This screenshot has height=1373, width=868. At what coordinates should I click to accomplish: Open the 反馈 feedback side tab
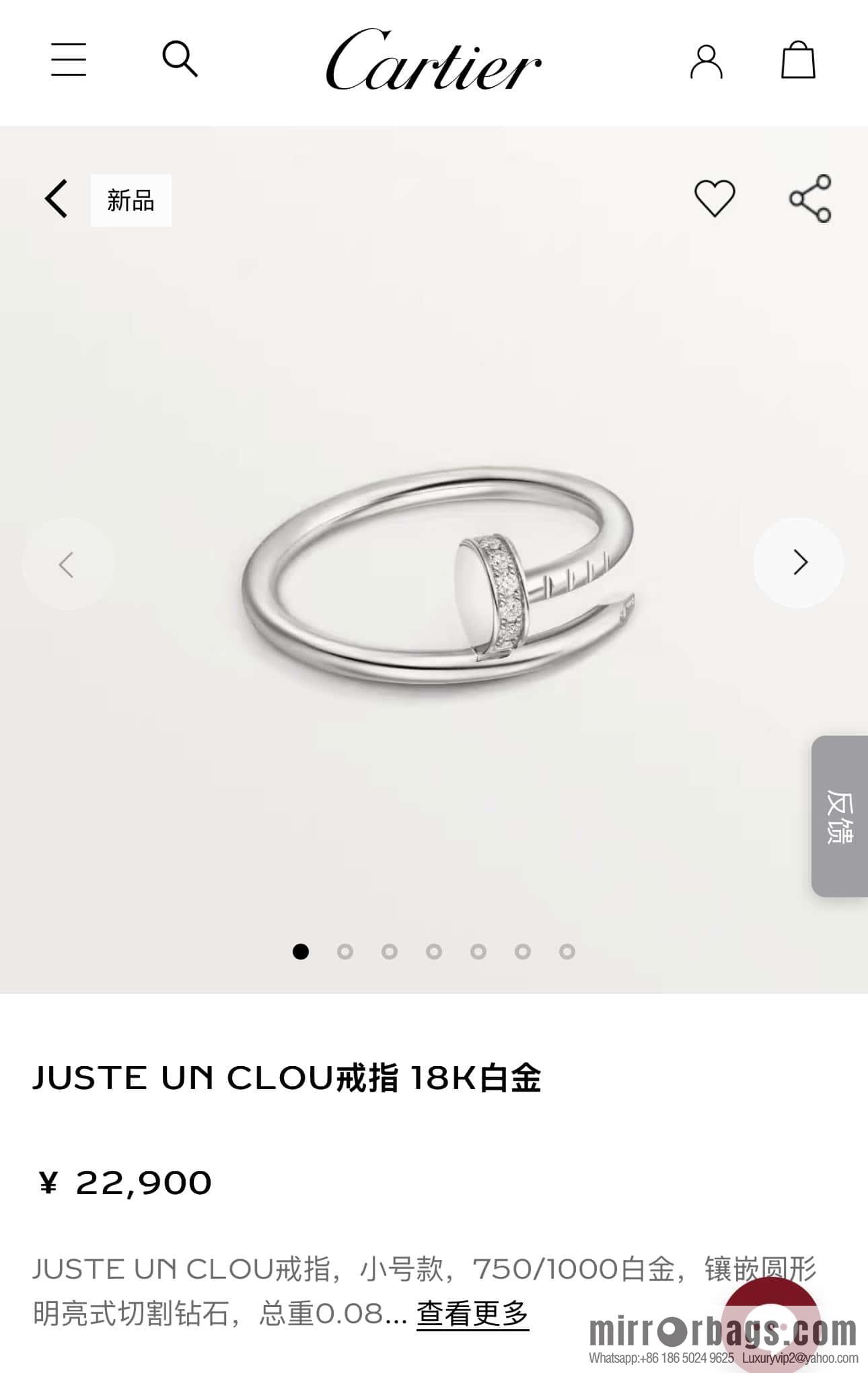point(839,816)
